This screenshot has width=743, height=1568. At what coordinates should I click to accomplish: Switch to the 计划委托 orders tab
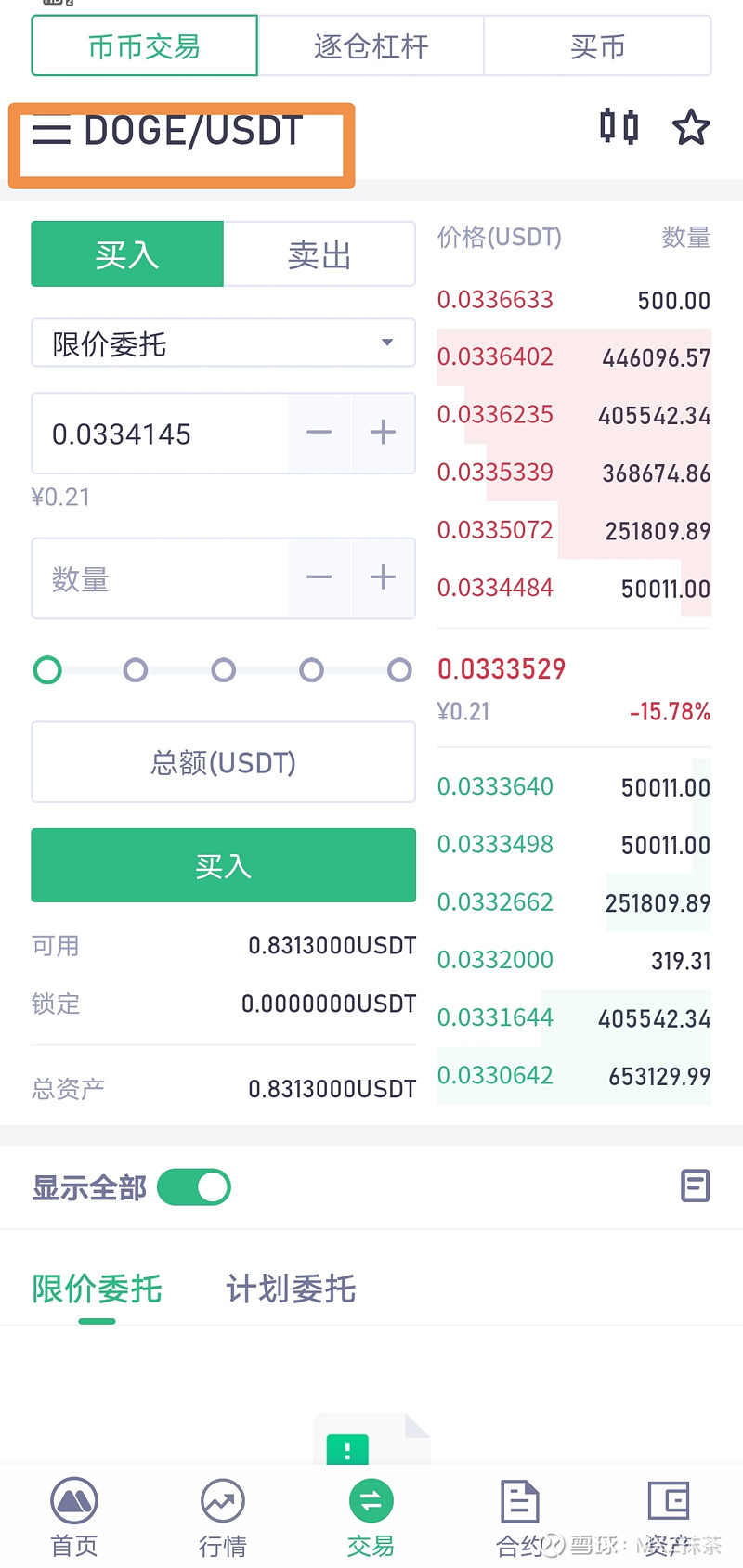[x=290, y=1289]
